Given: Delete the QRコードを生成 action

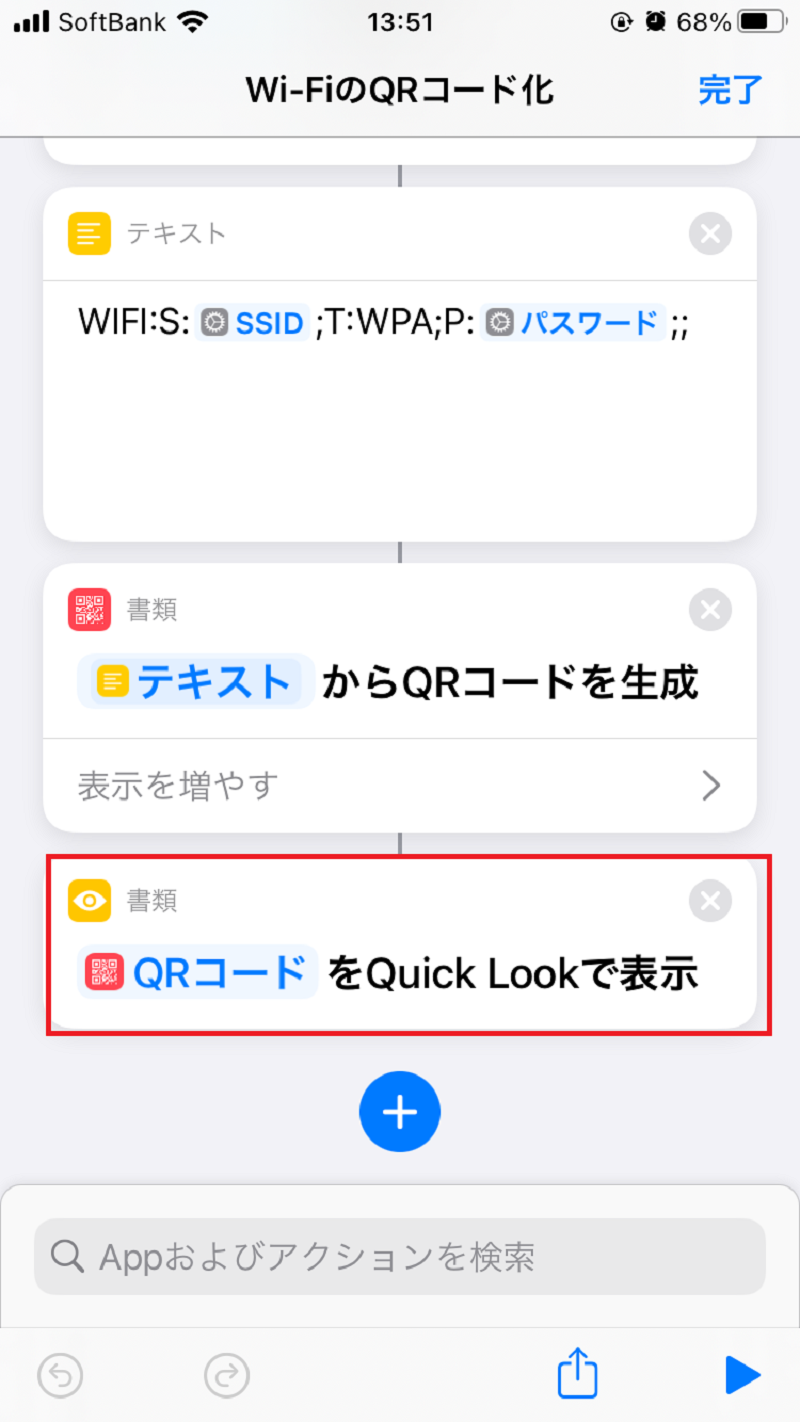Looking at the screenshot, I should pyautogui.click(x=710, y=610).
